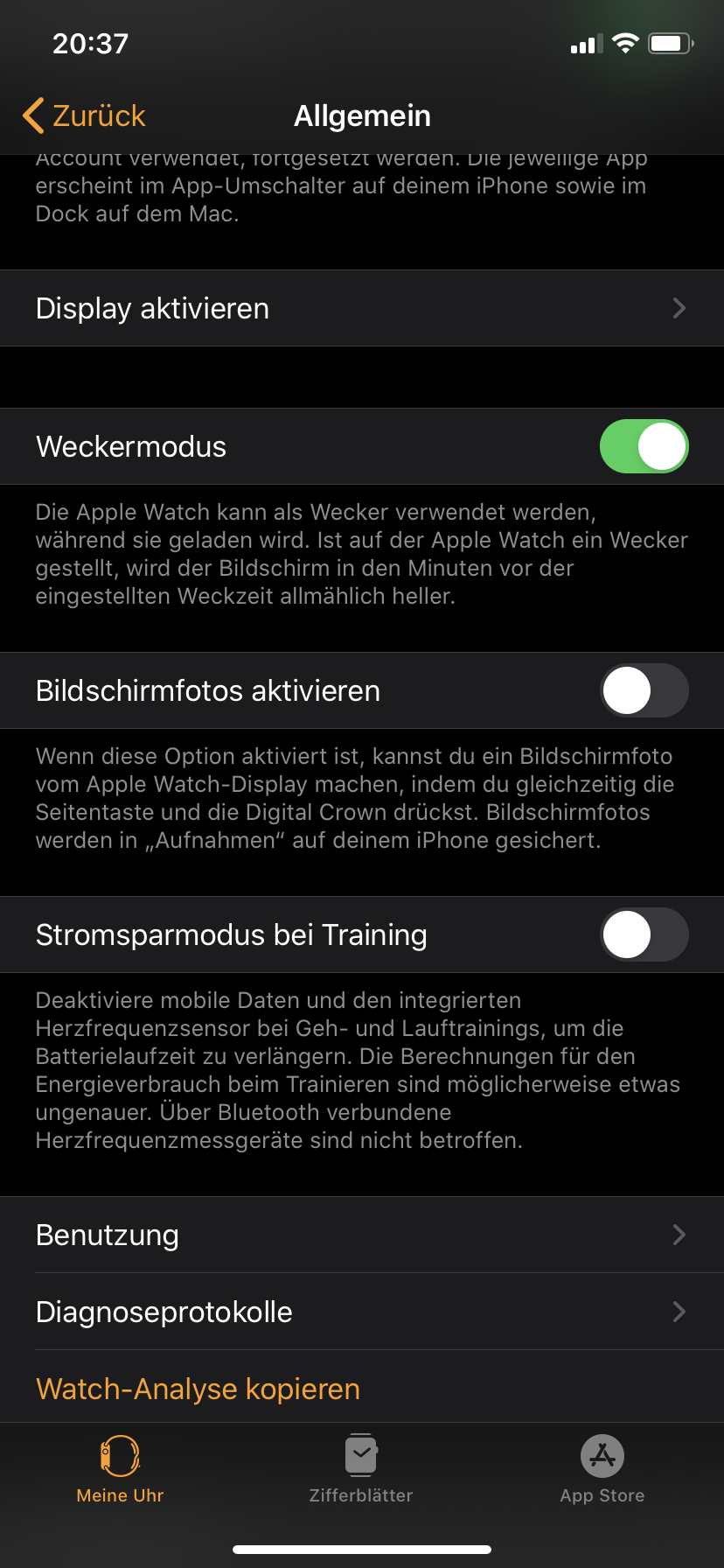Turn on Stromsparmodus bei Training
This screenshot has height=1568, width=724.
click(x=644, y=934)
